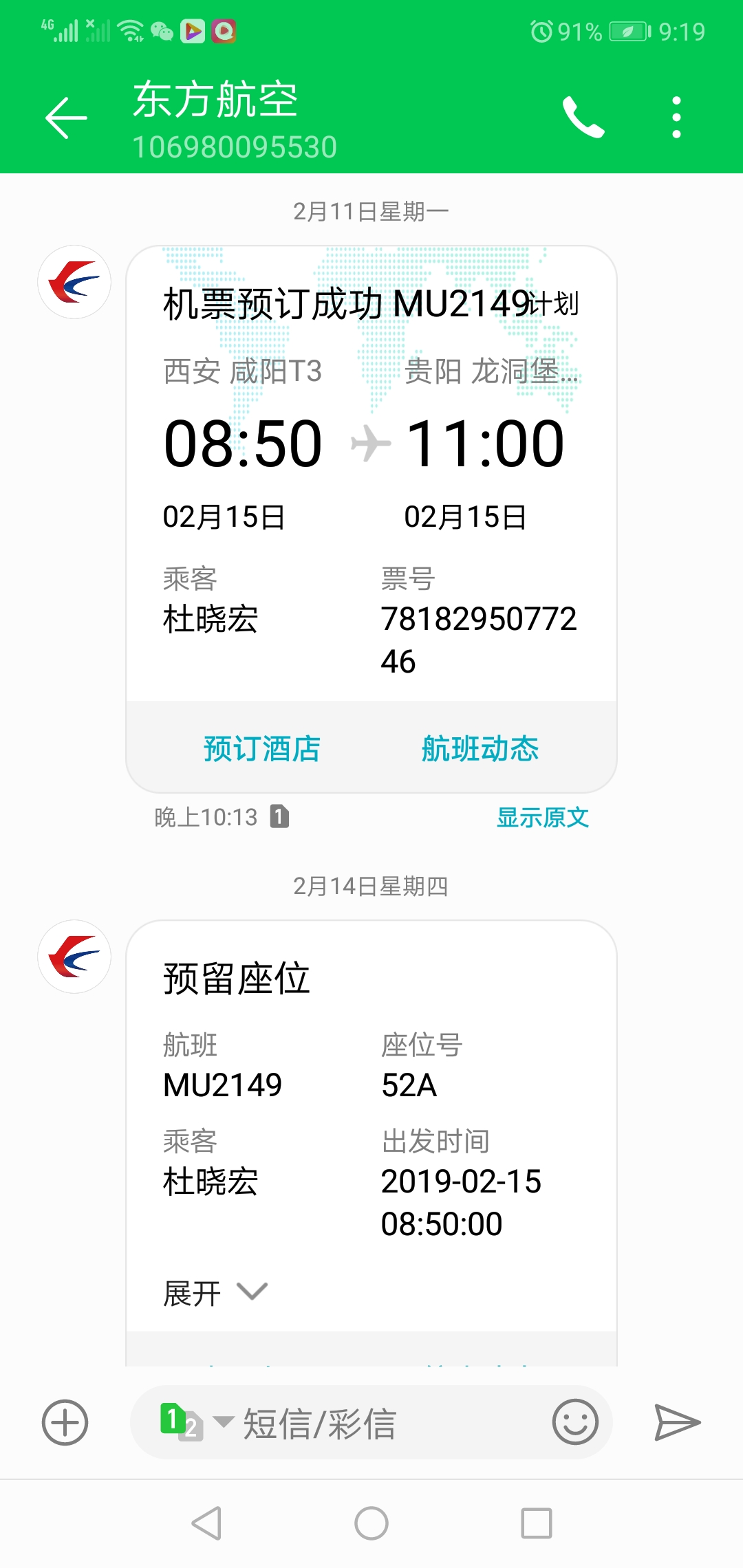Tap 预订酒店 to book a hotel
The width and height of the screenshot is (743, 1568).
pos(262,748)
